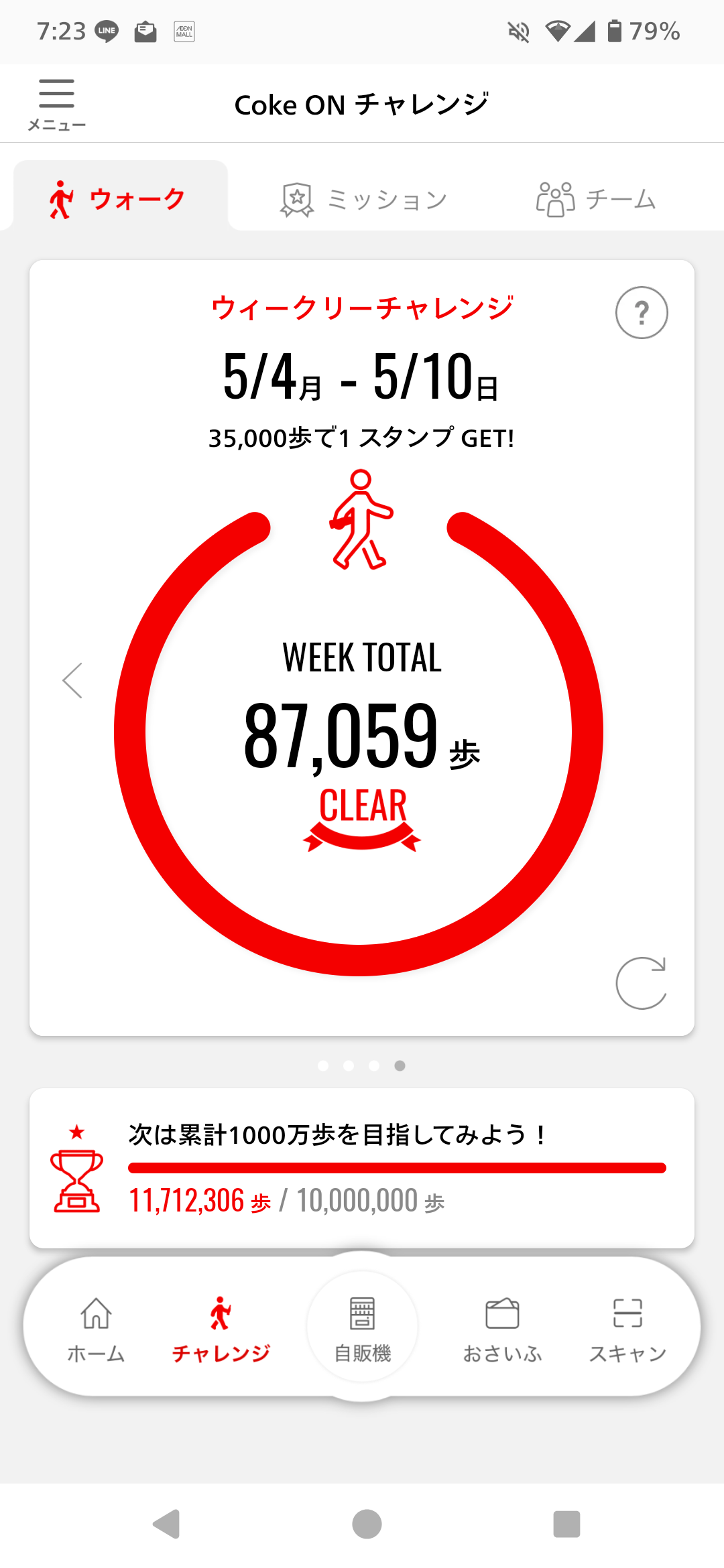Switch to the チーム tab
The height and width of the screenshot is (1568, 724).
pos(595,199)
